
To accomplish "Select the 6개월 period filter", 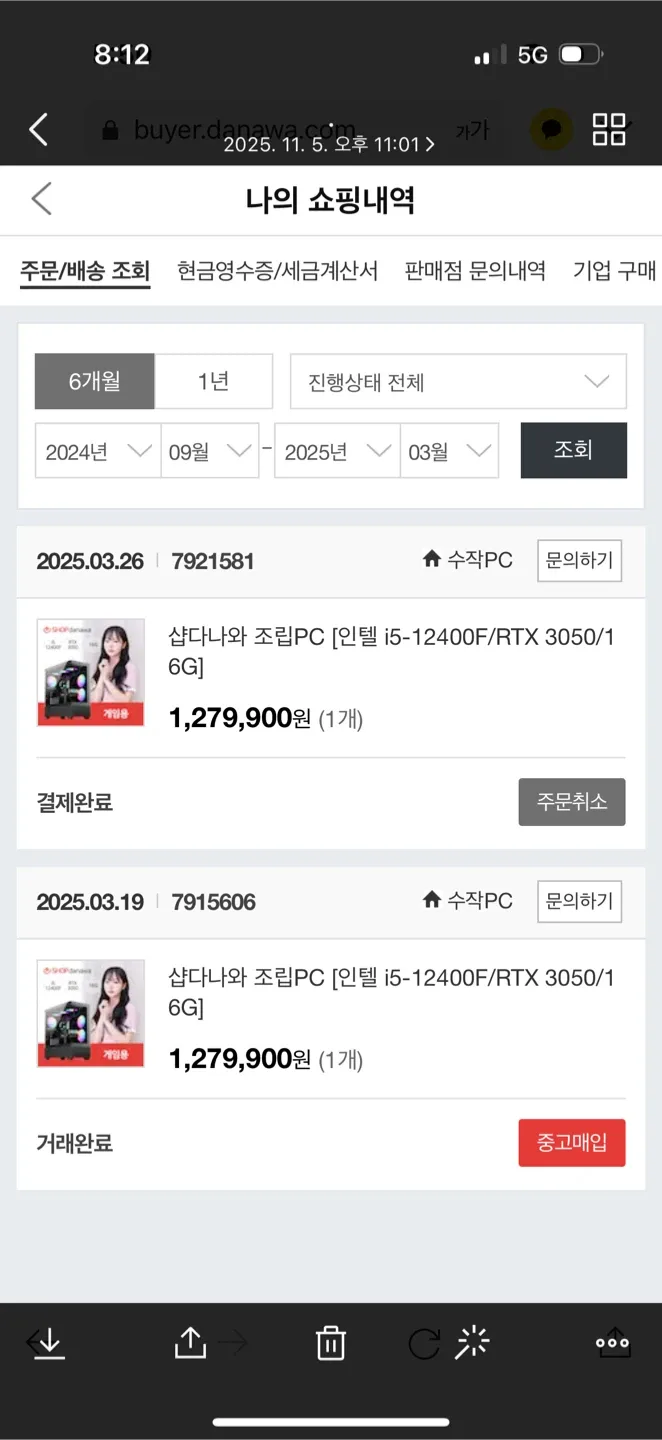I will coord(94,381).
